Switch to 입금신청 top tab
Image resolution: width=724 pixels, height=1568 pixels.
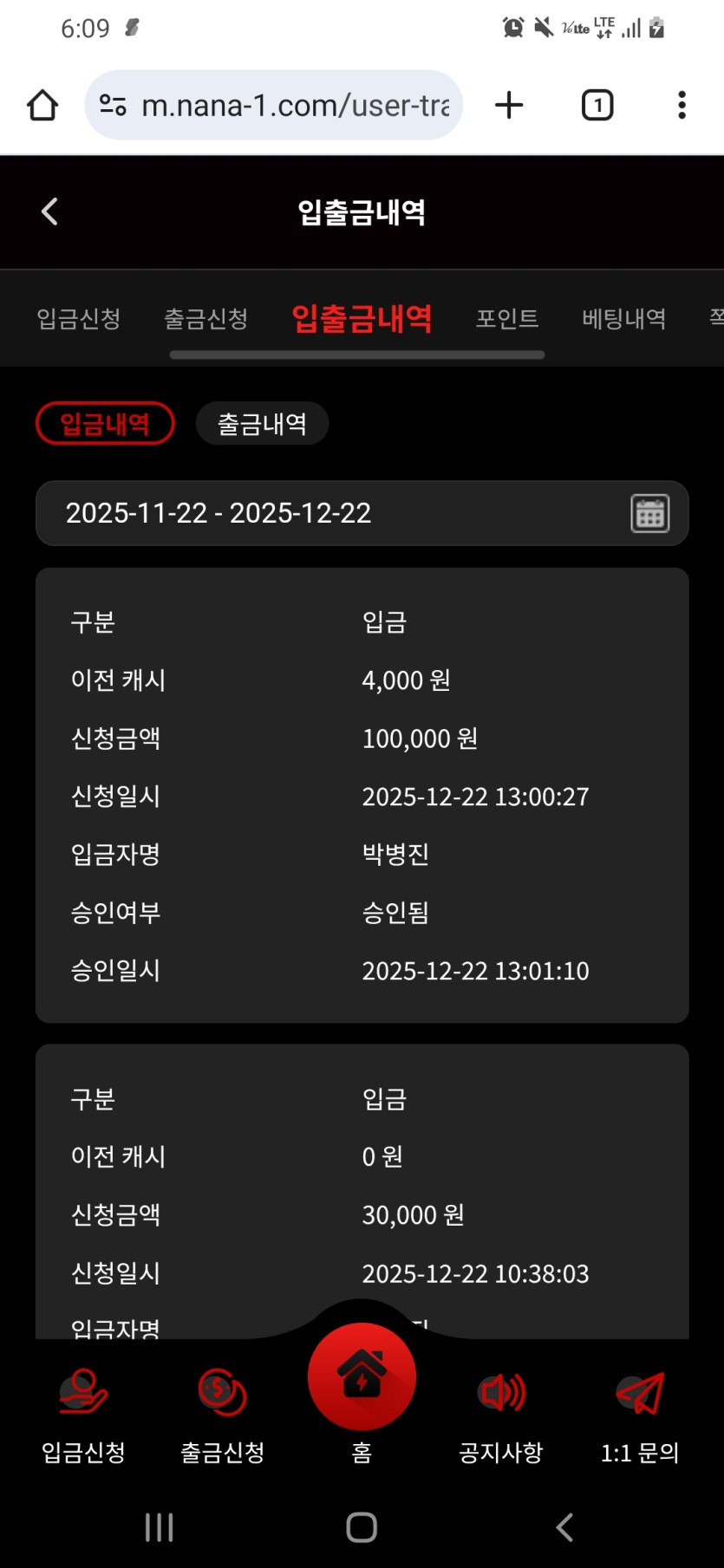click(x=79, y=318)
